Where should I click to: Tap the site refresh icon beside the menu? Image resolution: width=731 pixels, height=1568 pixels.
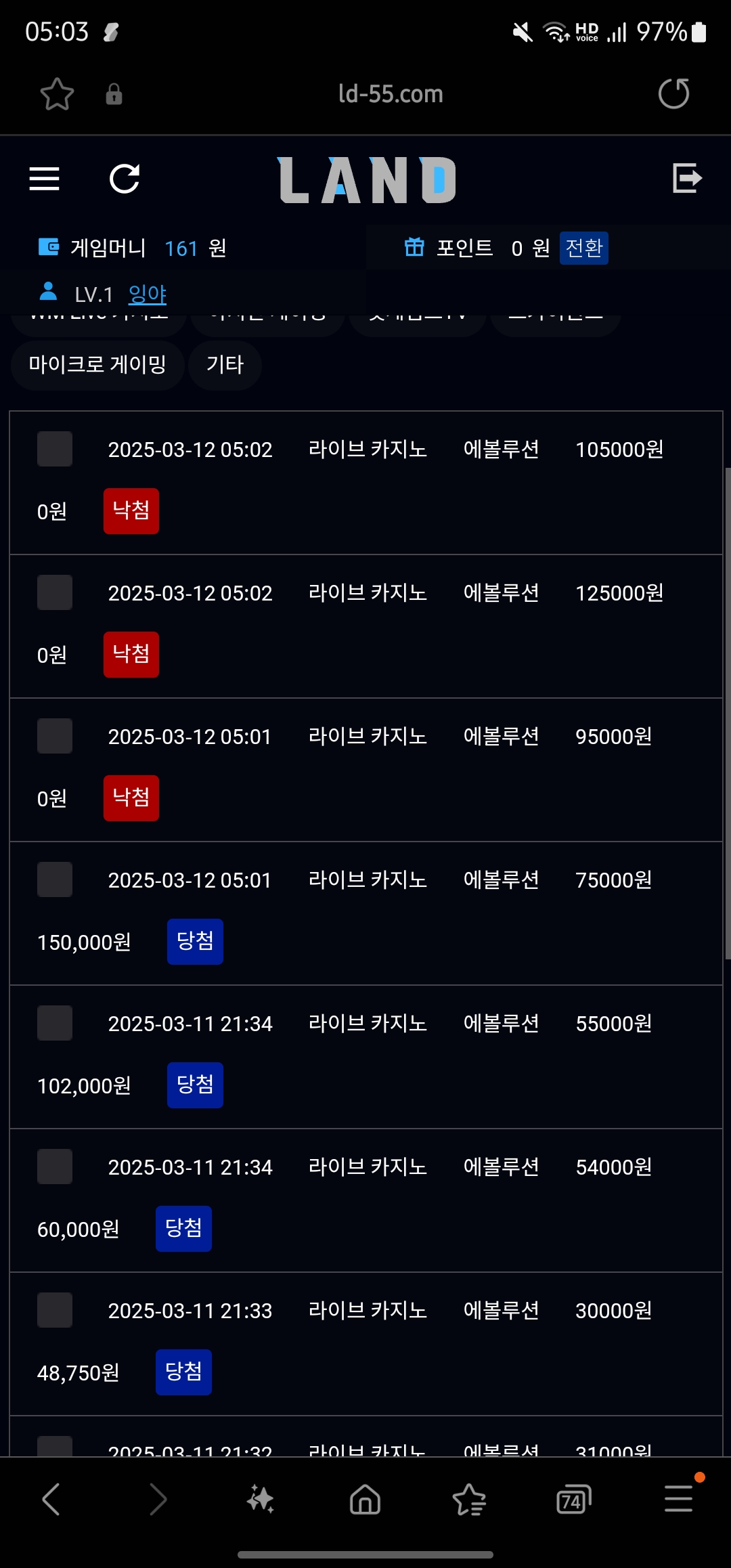pyautogui.click(x=125, y=179)
